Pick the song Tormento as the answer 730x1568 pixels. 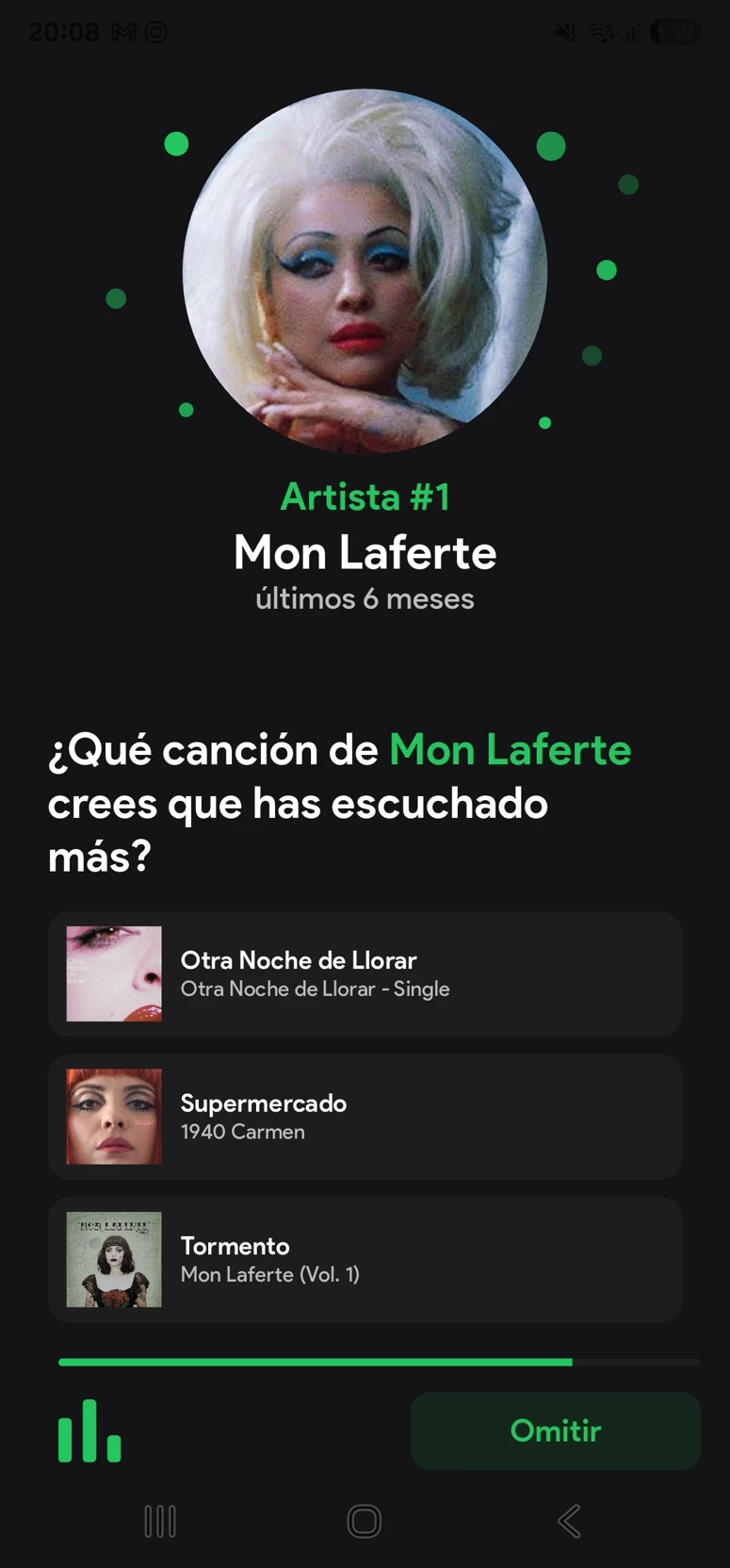365,1260
